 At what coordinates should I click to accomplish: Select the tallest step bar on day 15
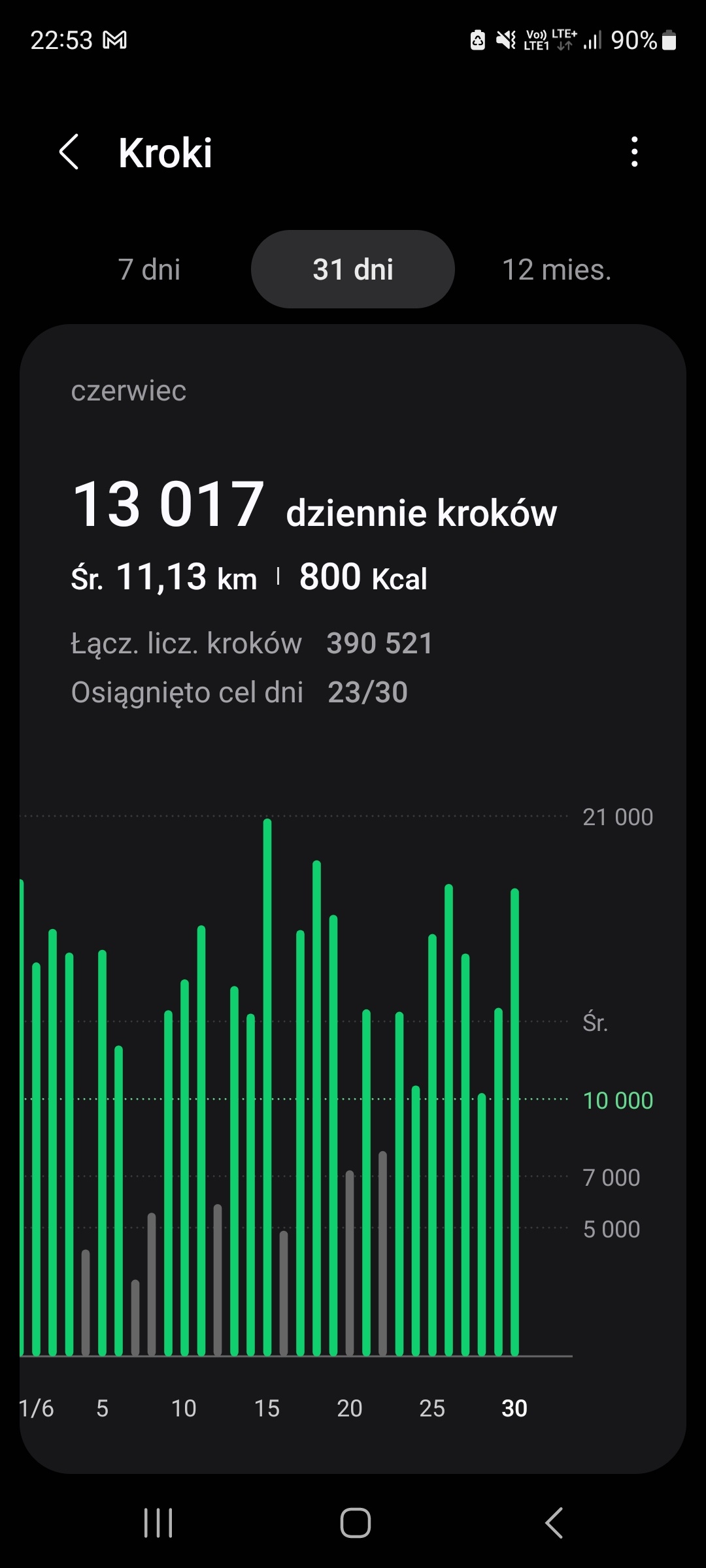267,1085
